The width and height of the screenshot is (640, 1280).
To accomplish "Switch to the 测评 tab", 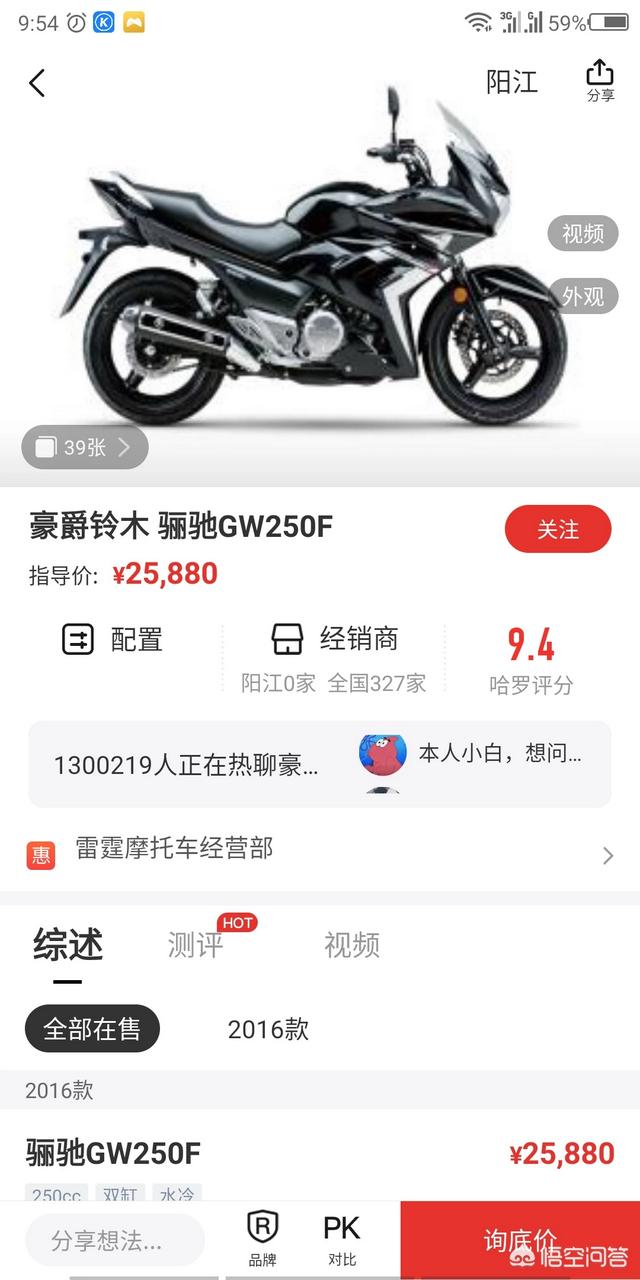I will 196,945.
